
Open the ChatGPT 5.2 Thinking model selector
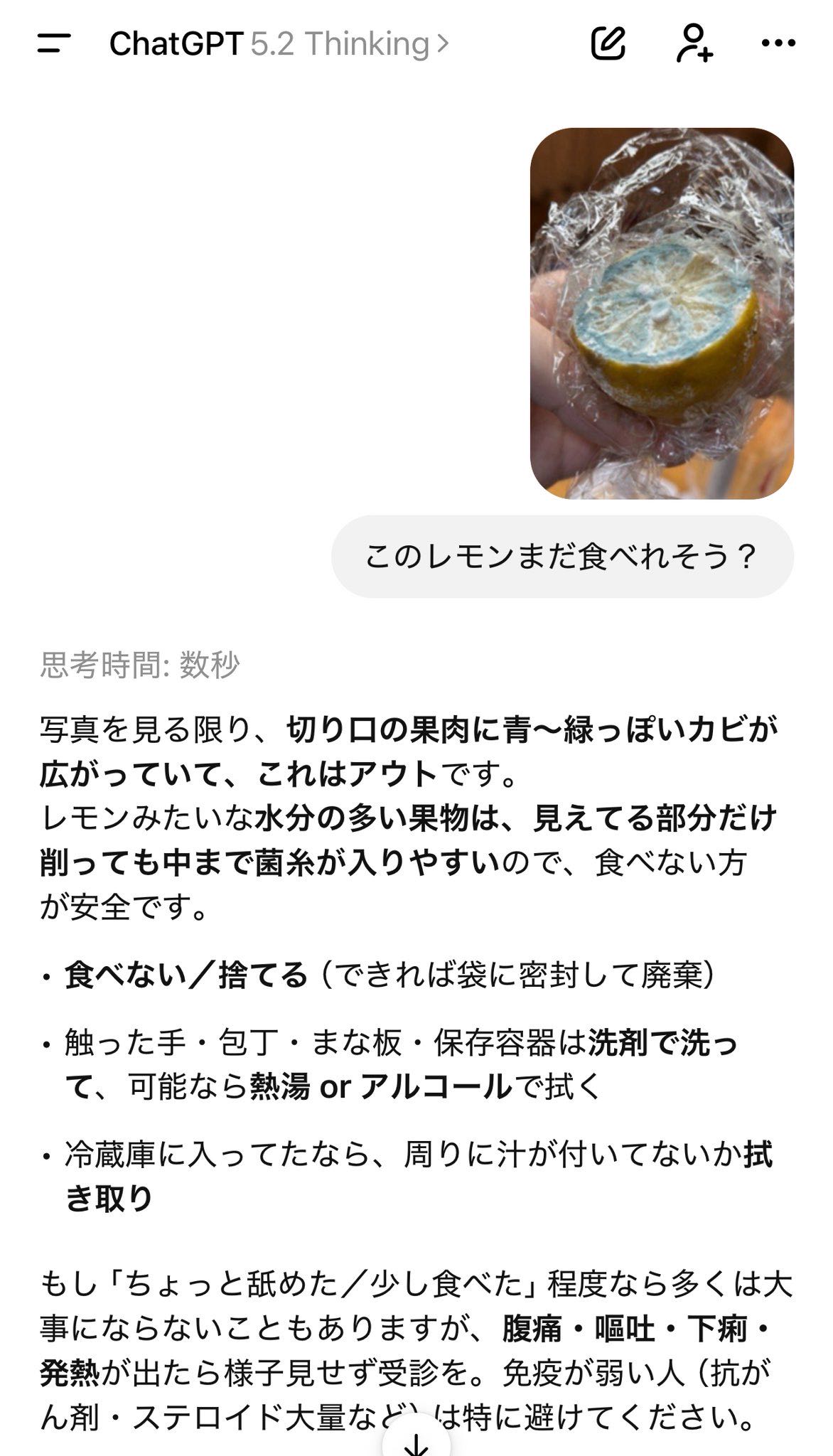point(279,44)
